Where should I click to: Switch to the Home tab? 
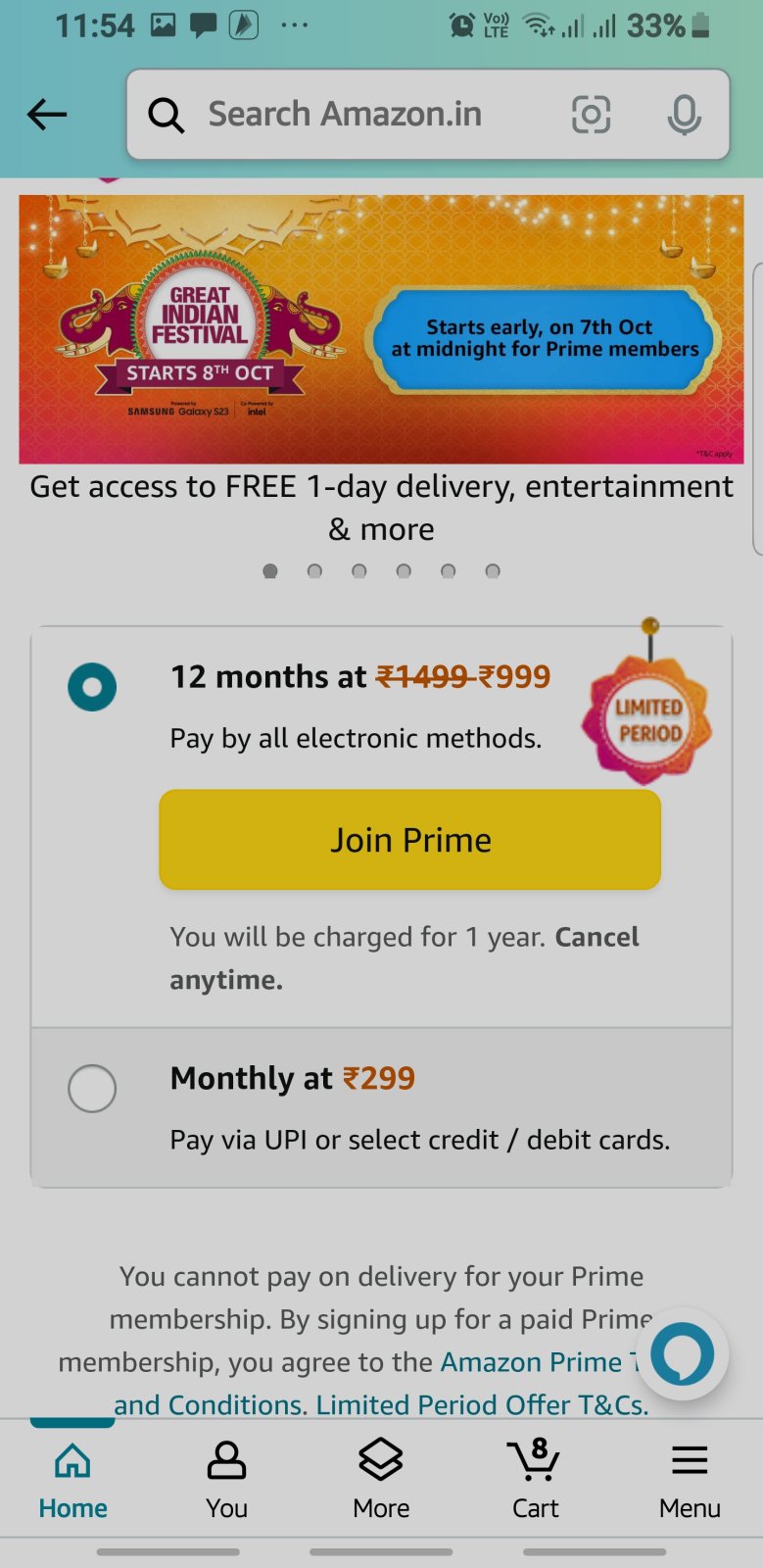(73, 1479)
